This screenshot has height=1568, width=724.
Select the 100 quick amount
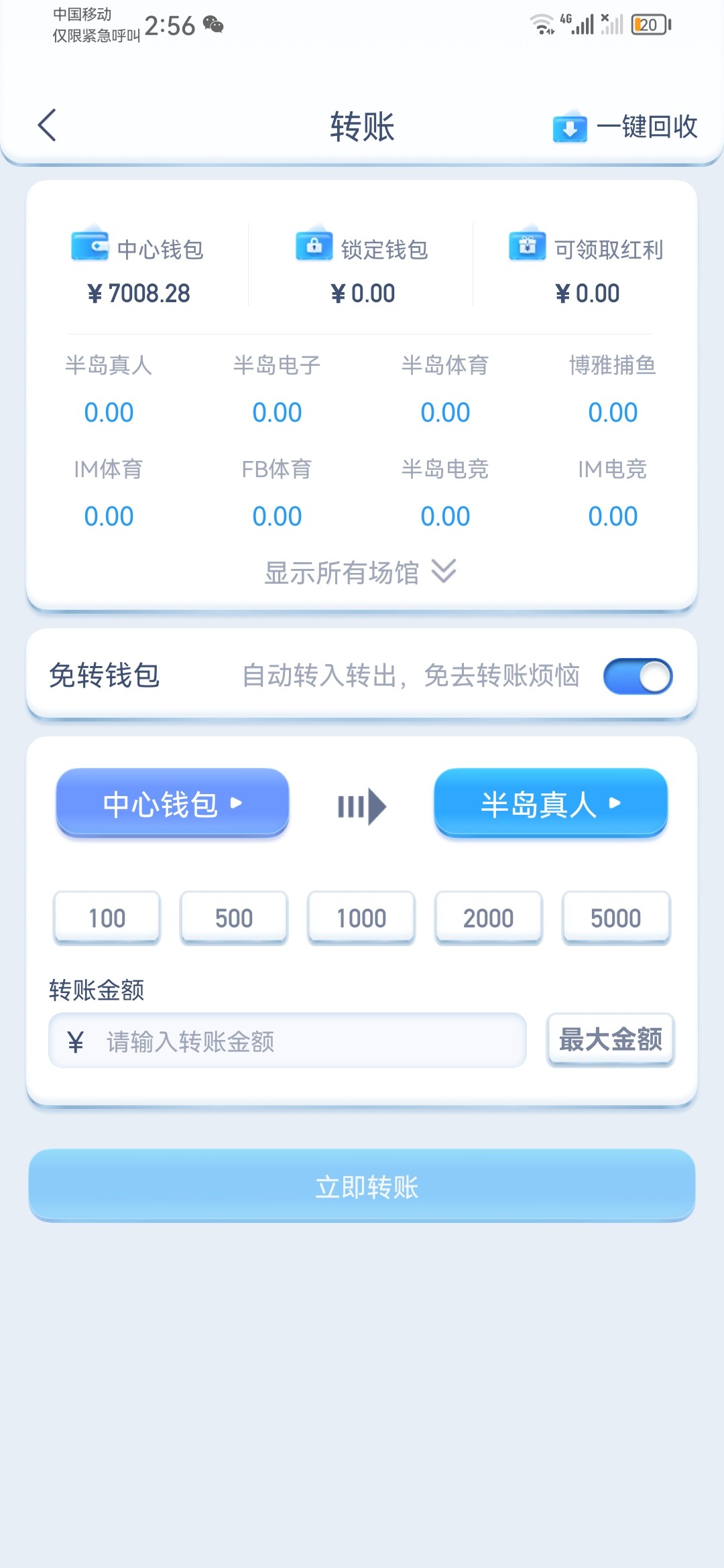coord(107,917)
